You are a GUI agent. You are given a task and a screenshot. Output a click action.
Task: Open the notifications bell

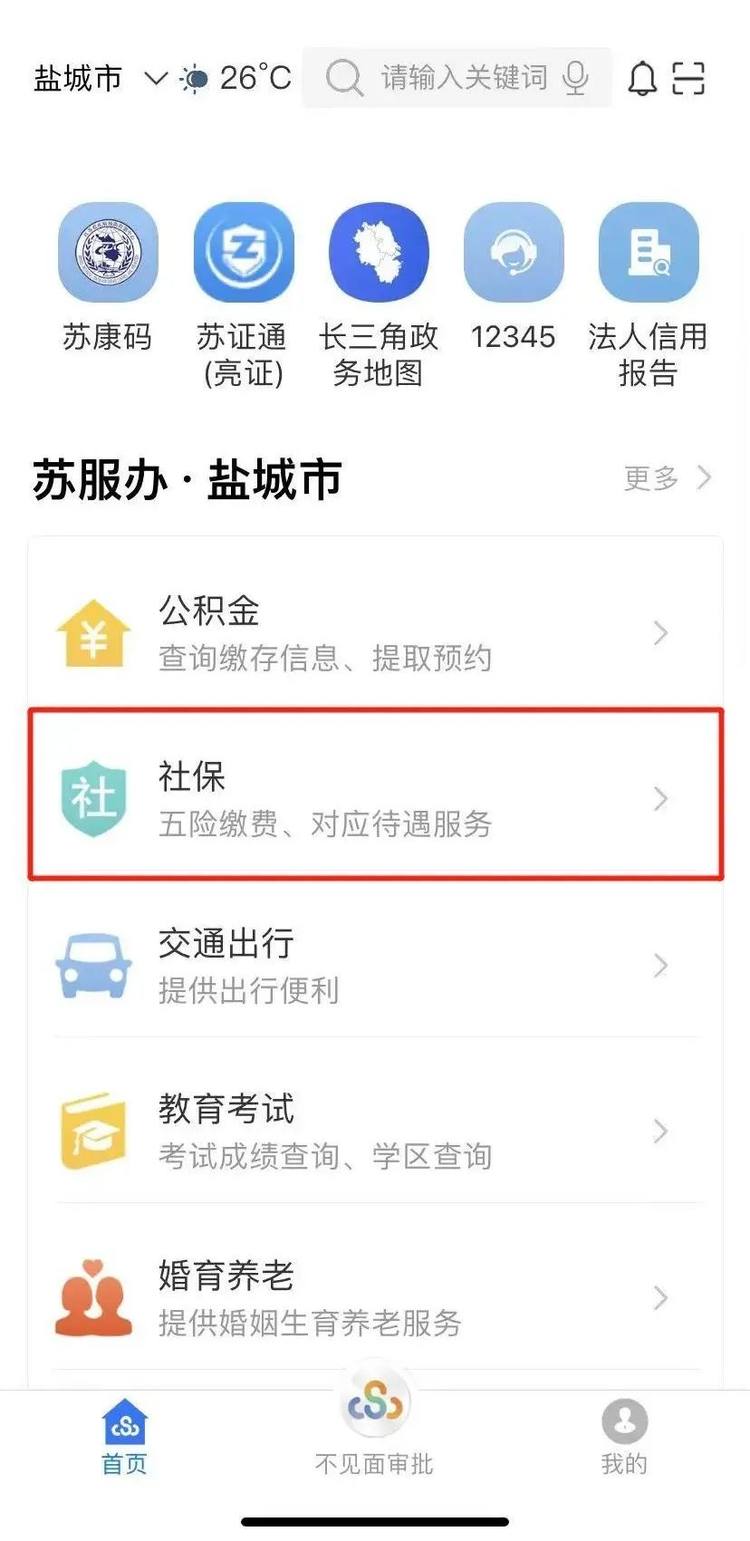point(642,78)
